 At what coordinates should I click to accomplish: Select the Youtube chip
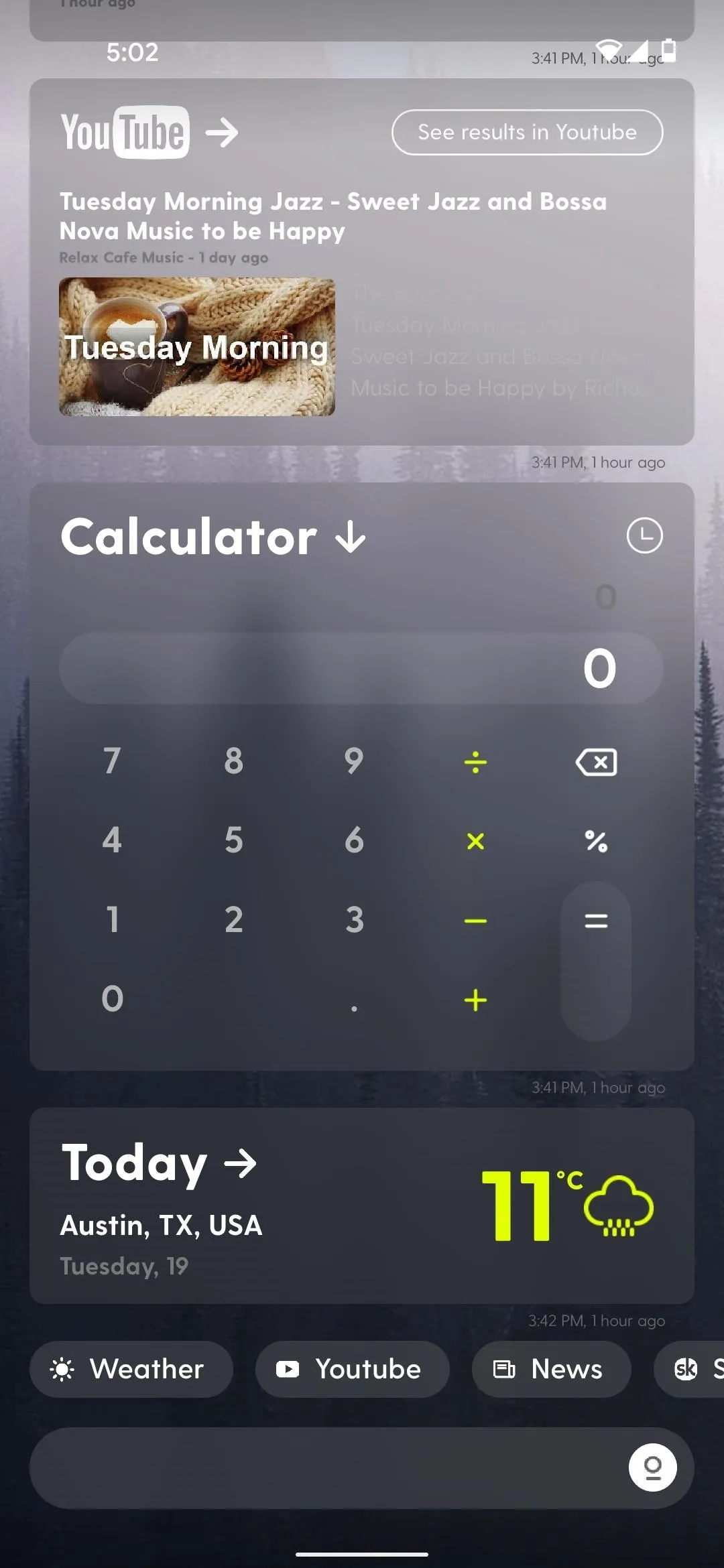tap(352, 1369)
